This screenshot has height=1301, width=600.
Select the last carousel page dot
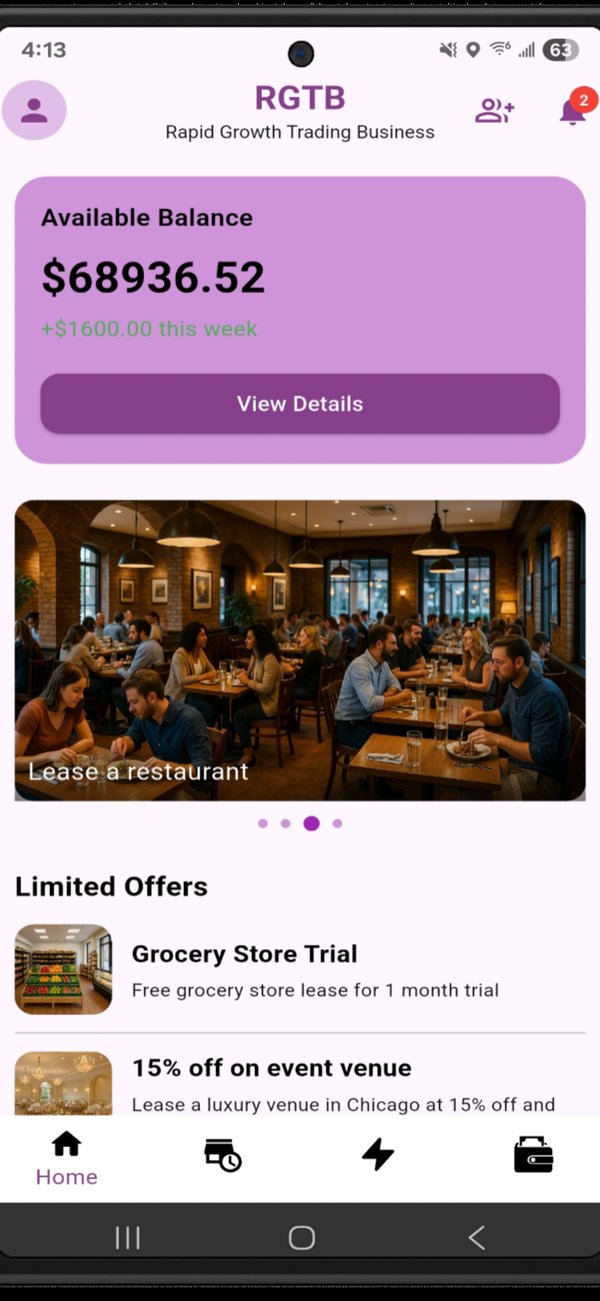pyautogui.click(x=338, y=824)
